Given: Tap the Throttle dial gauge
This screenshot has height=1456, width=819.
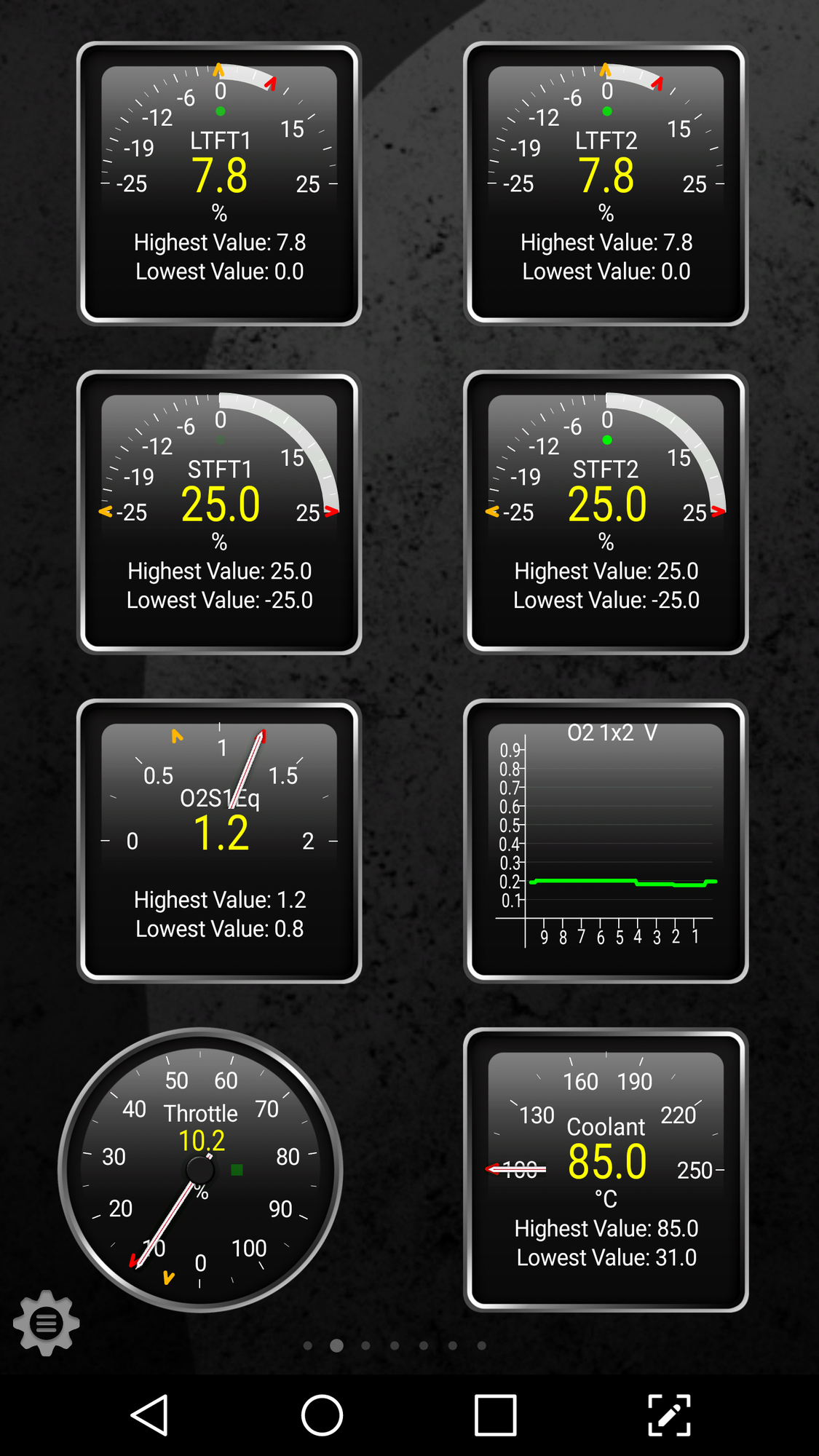Looking at the screenshot, I should pyautogui.click(x=200, y=1169).
